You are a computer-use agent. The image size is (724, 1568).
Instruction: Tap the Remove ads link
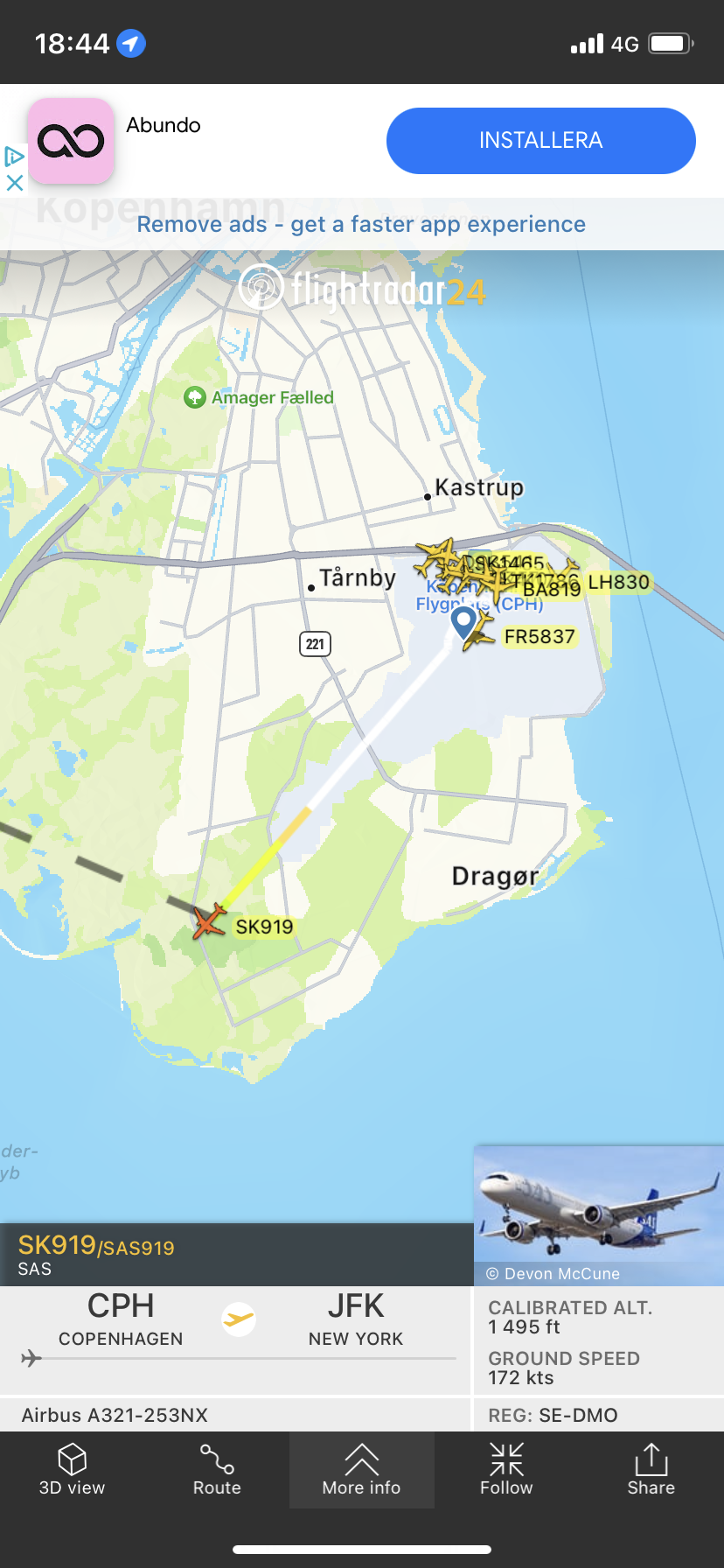click(x=361, y=225)
